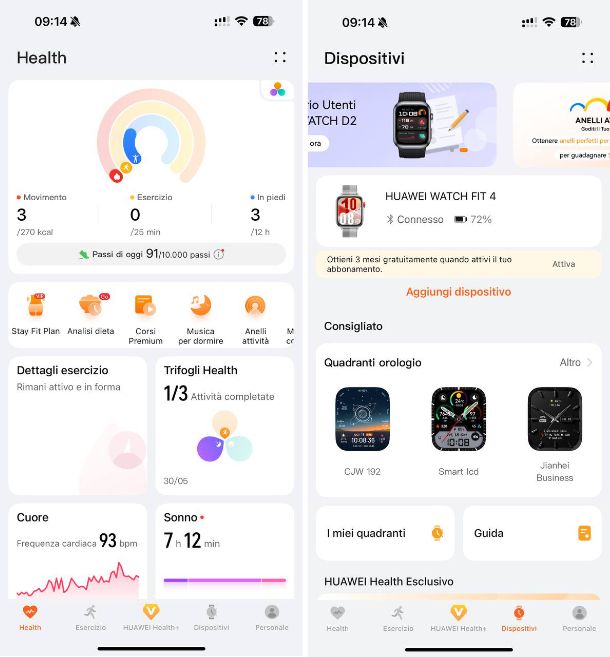Open the Anelli attività shortcut

255,314
